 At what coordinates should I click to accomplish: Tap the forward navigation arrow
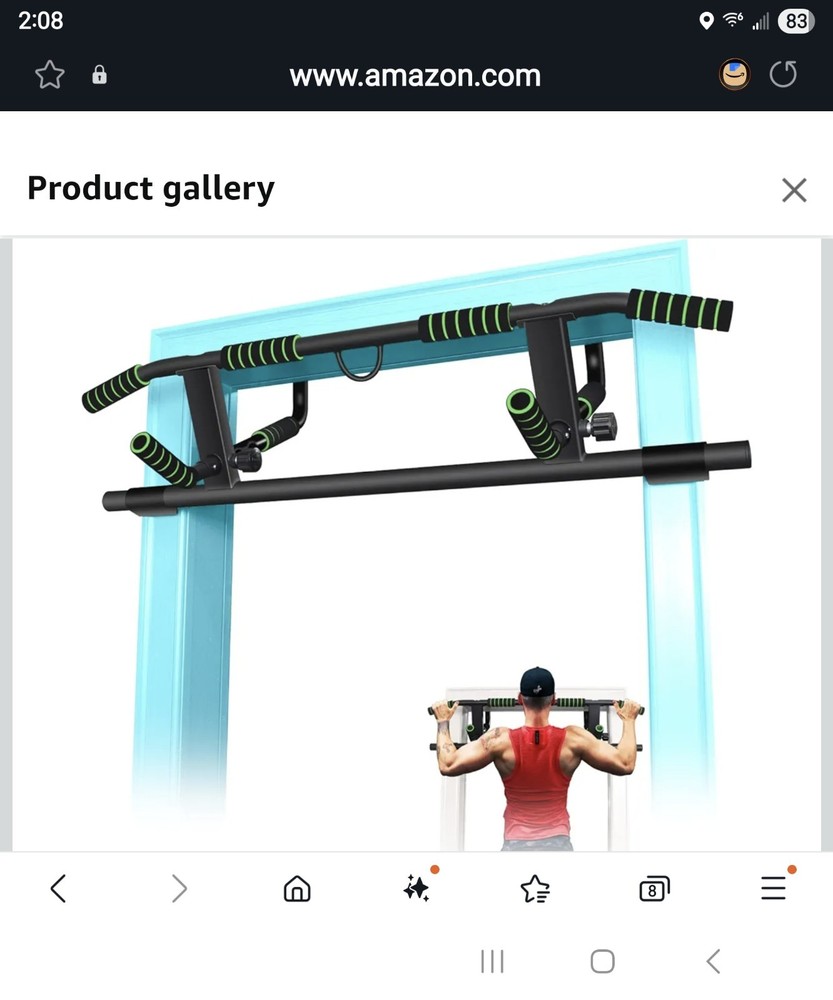[x=179, y=888]
